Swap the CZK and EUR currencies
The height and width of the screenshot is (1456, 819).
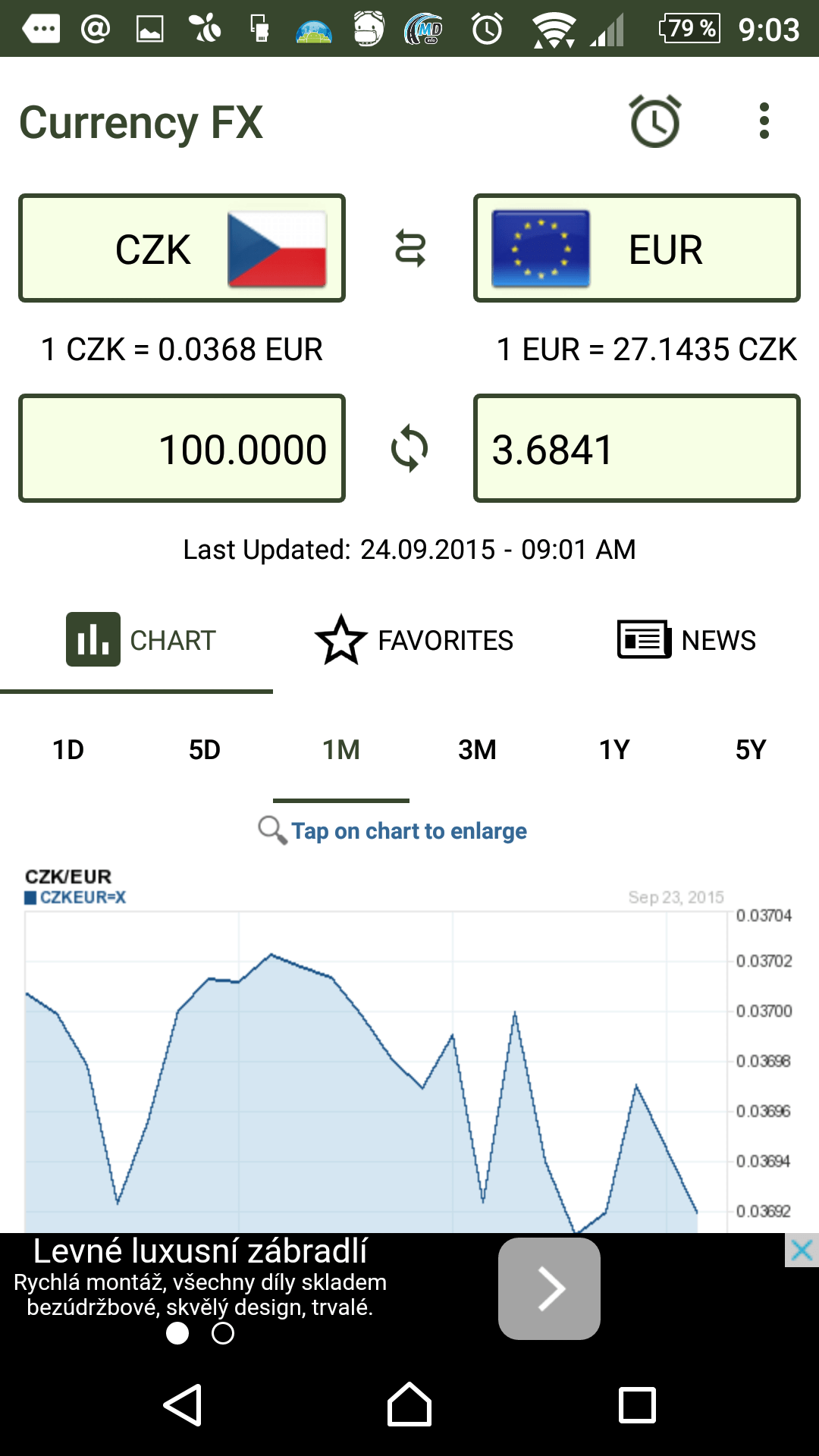(409, 249)
